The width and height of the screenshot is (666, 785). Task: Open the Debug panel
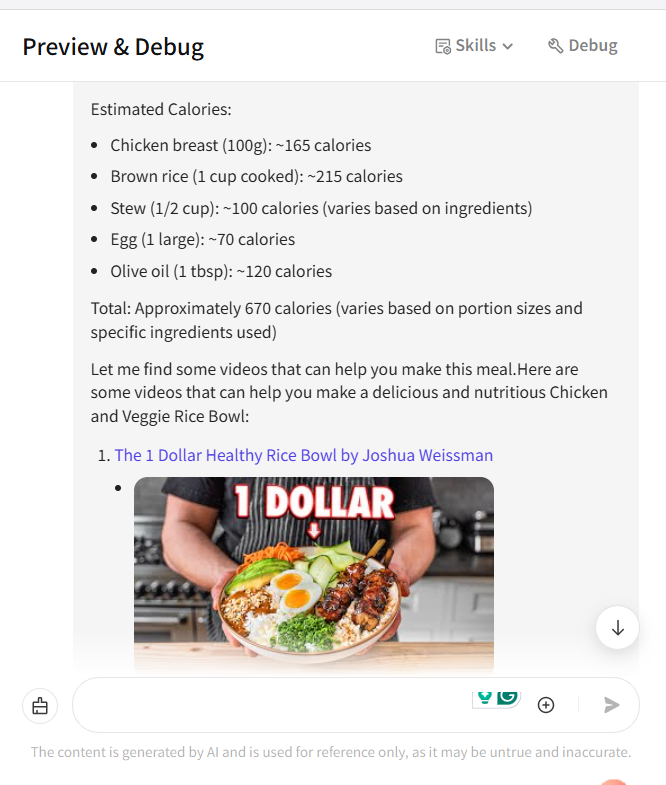(583, 46)
